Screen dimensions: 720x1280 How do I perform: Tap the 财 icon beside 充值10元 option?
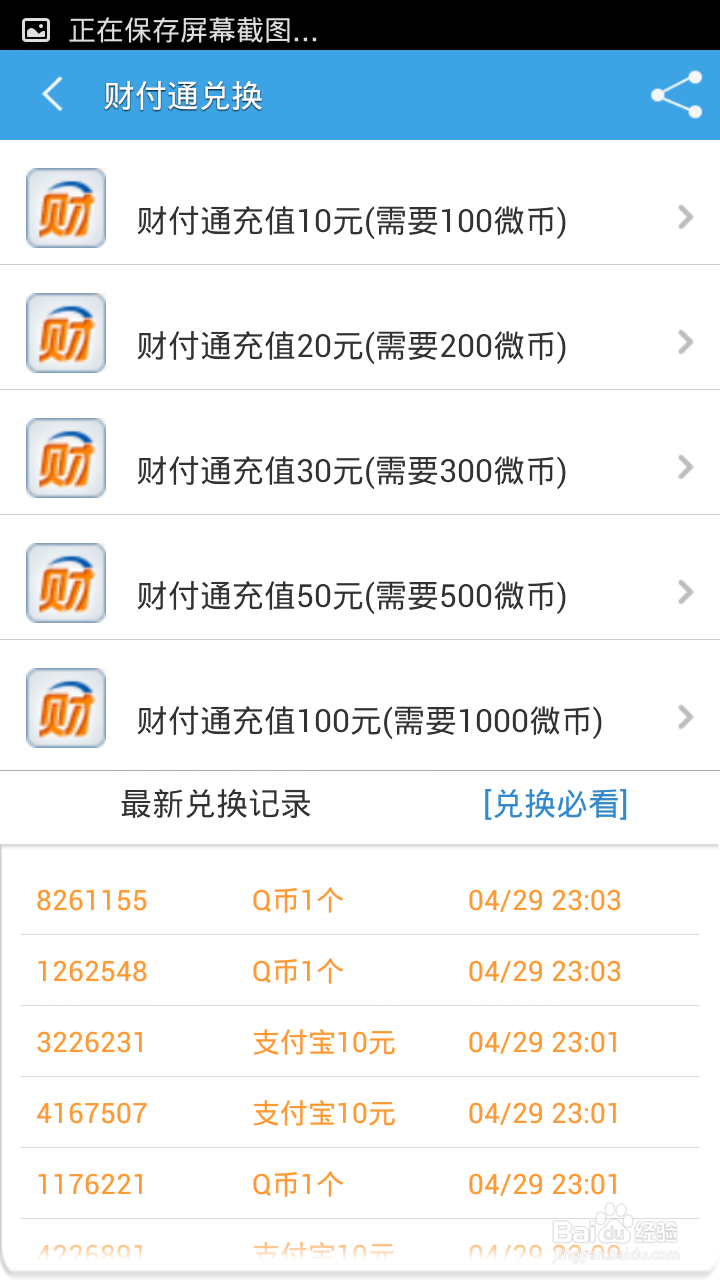(x=65, y=208)
